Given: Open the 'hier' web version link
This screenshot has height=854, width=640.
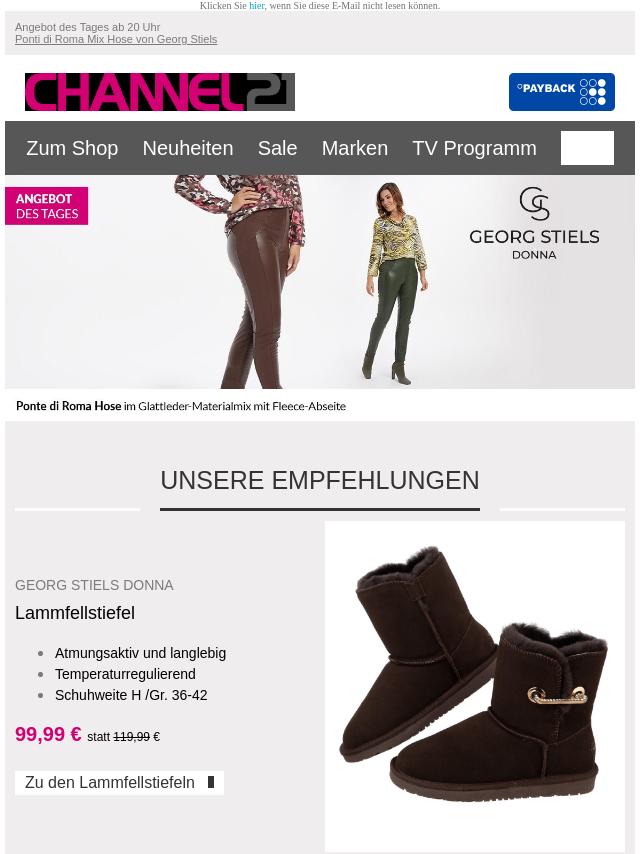Looking at the screenshot, I should (256, 6).
